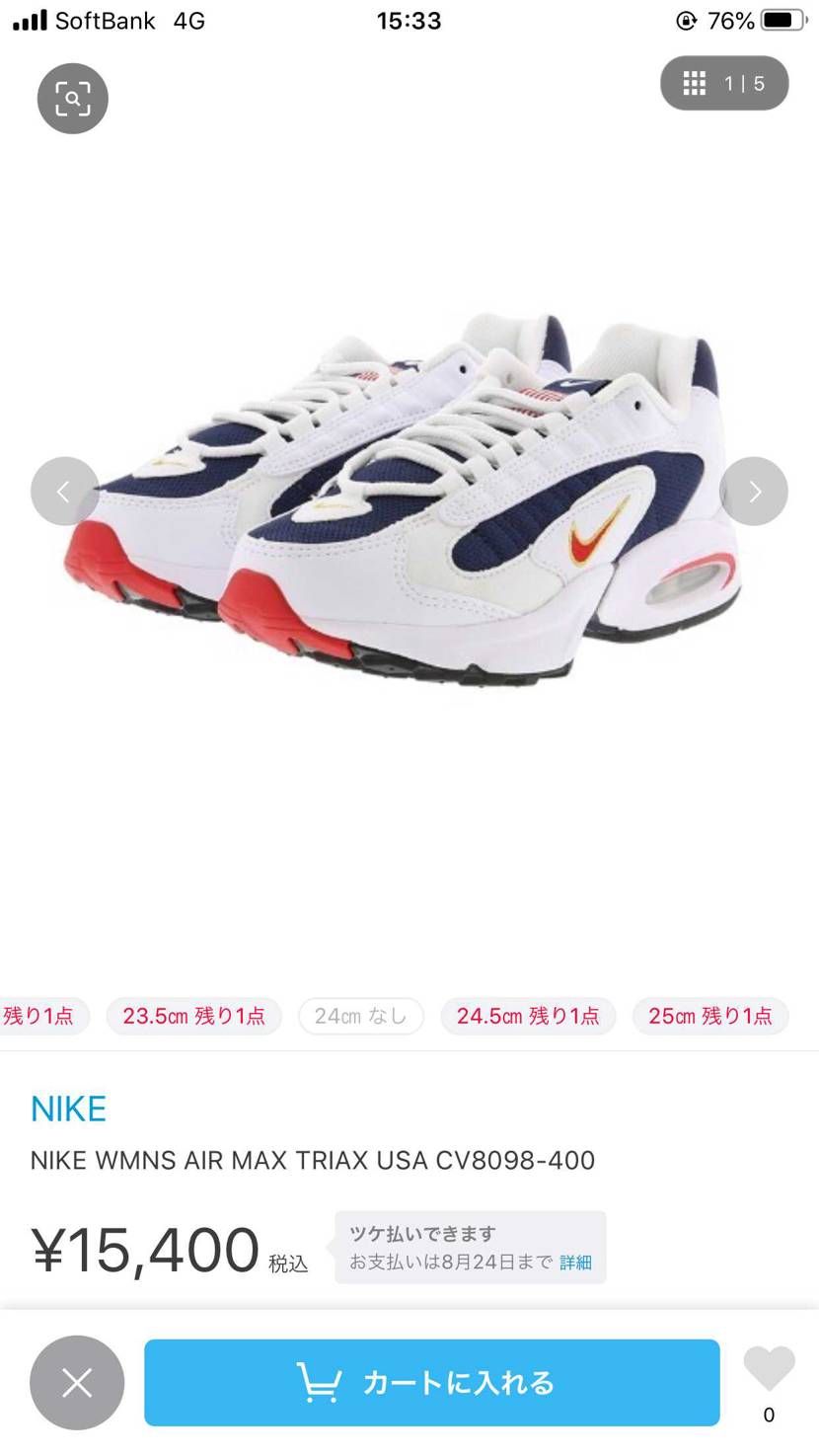Select the 25cm size option
This screenshot has height=1456, width=819.
pyautogui.click(x=709, y=1015)
